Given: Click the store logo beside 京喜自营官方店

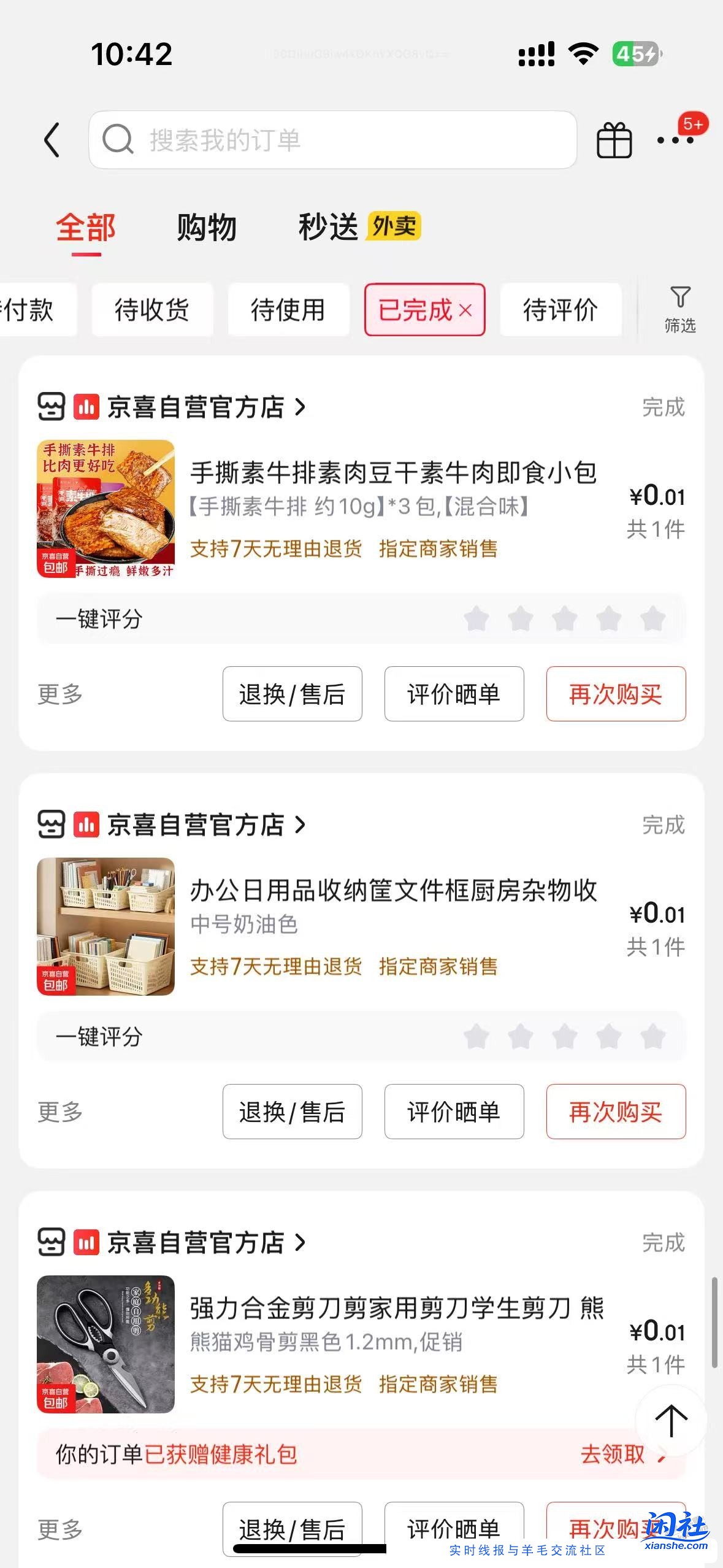Looking at the screenshot, I should [52, 407].
